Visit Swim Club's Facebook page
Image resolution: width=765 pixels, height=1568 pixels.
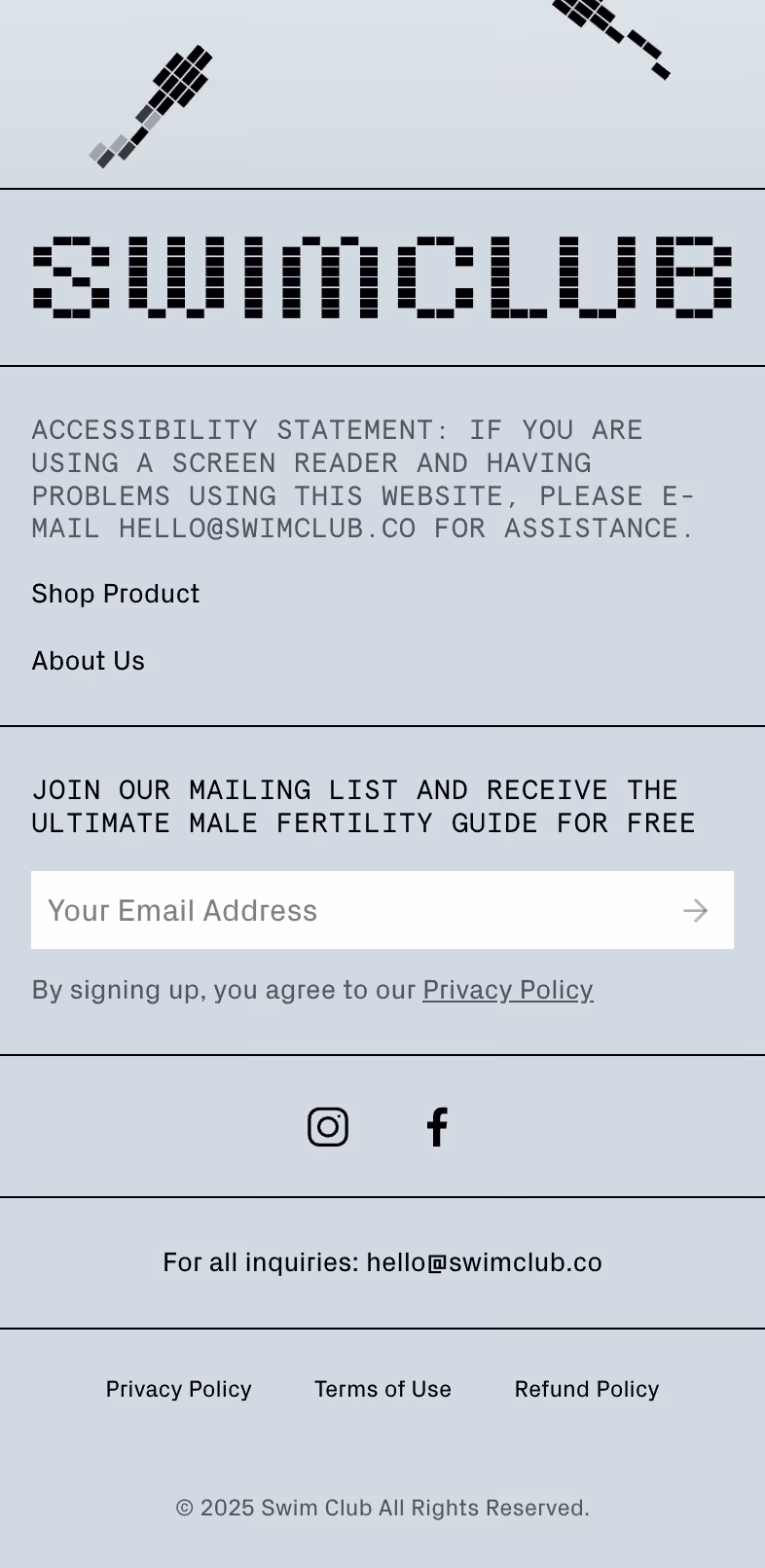point(438,1127)
